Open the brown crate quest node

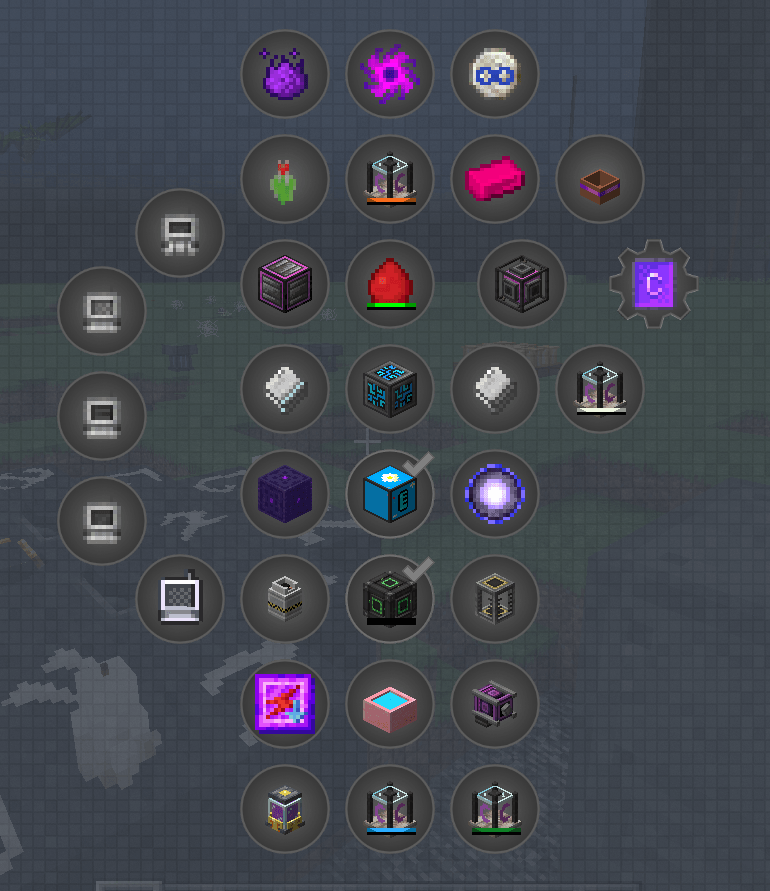tap(600, 180)
